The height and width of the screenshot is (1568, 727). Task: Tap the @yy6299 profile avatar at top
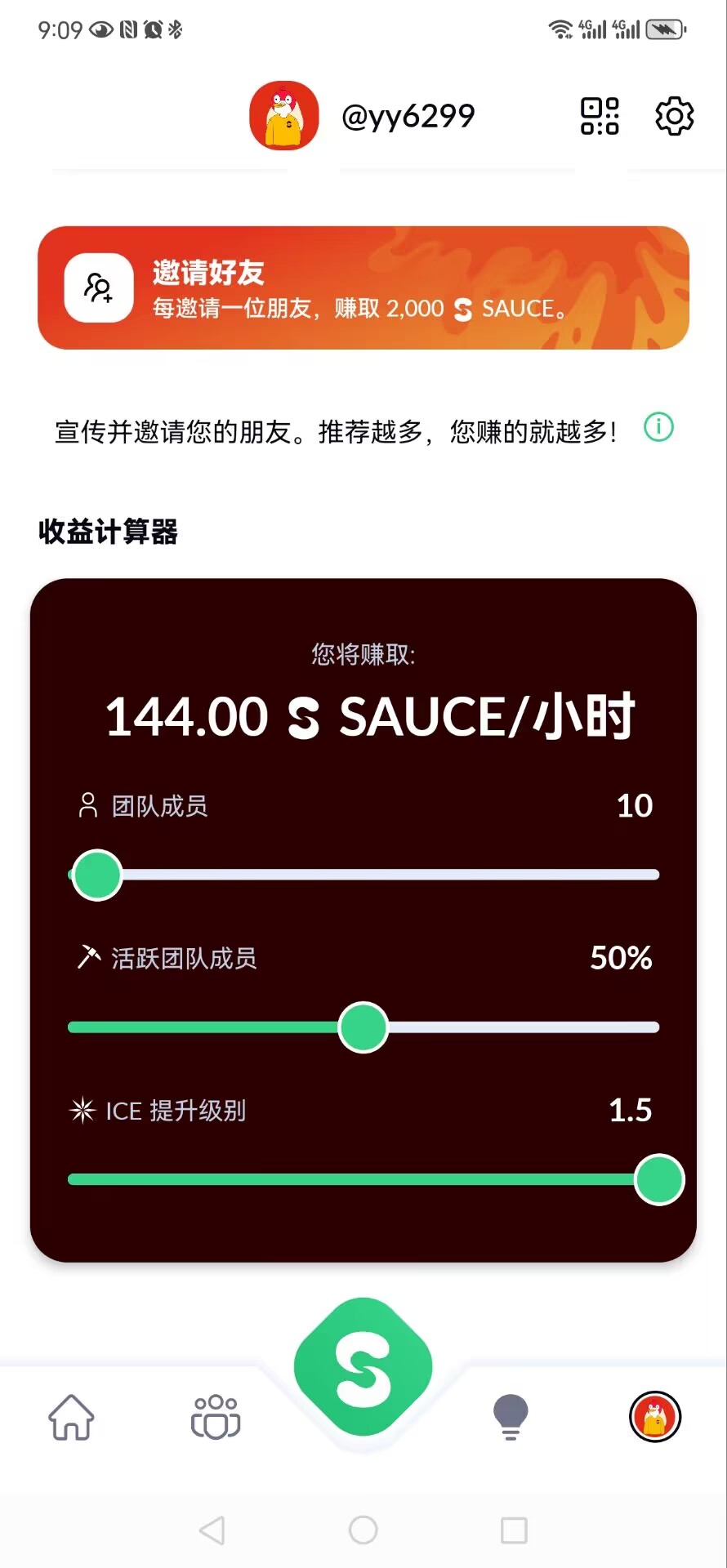[x=284, y=116]
